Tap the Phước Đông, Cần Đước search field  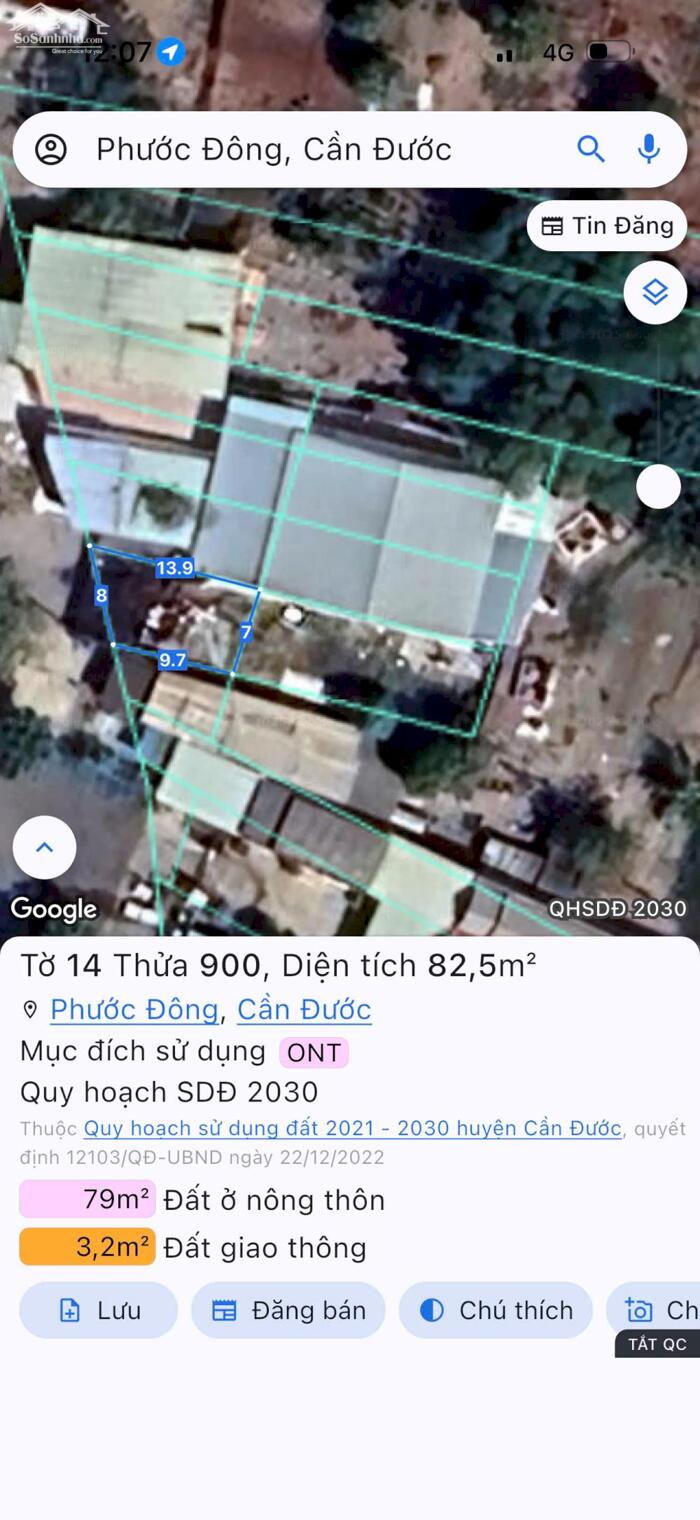[300, 149]
